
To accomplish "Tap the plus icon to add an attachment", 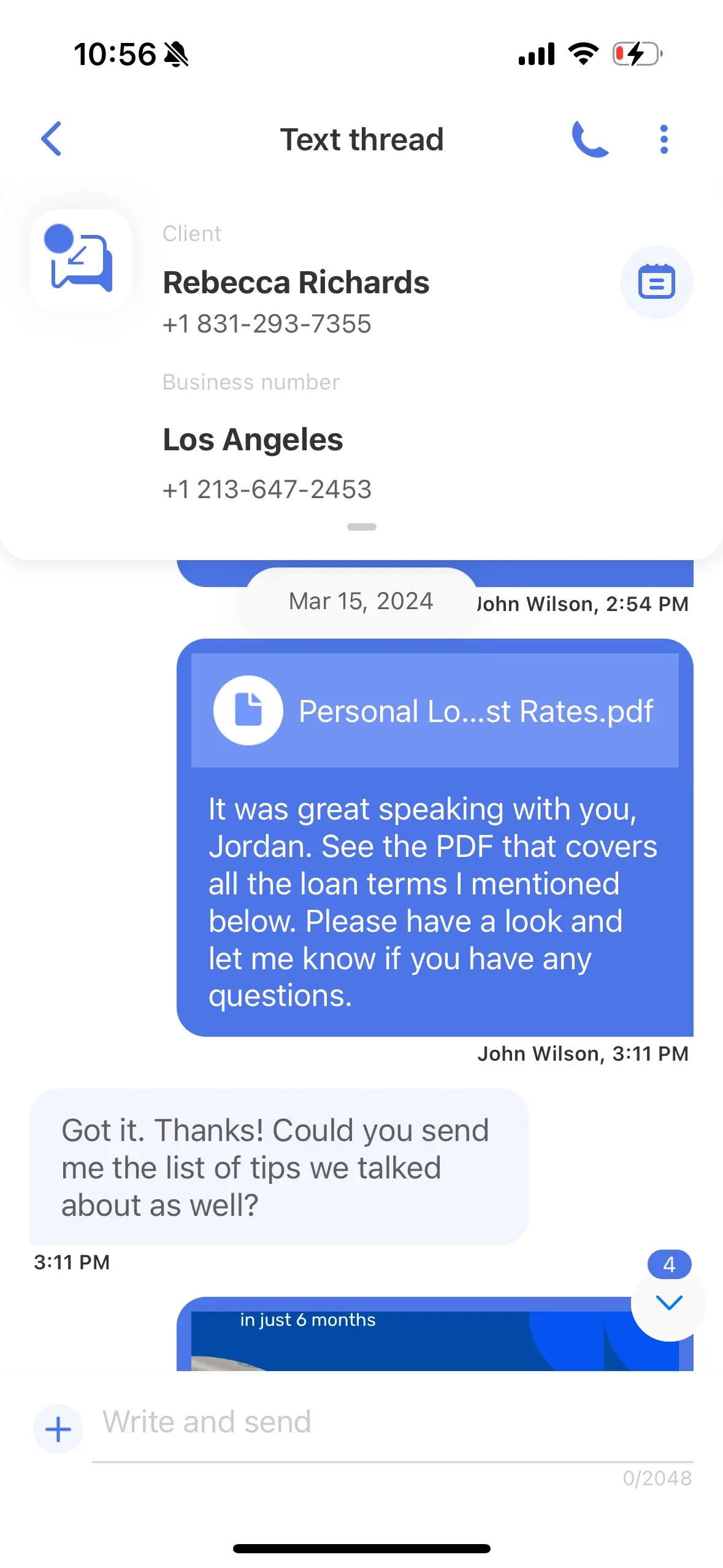I will coord(58,1429).
